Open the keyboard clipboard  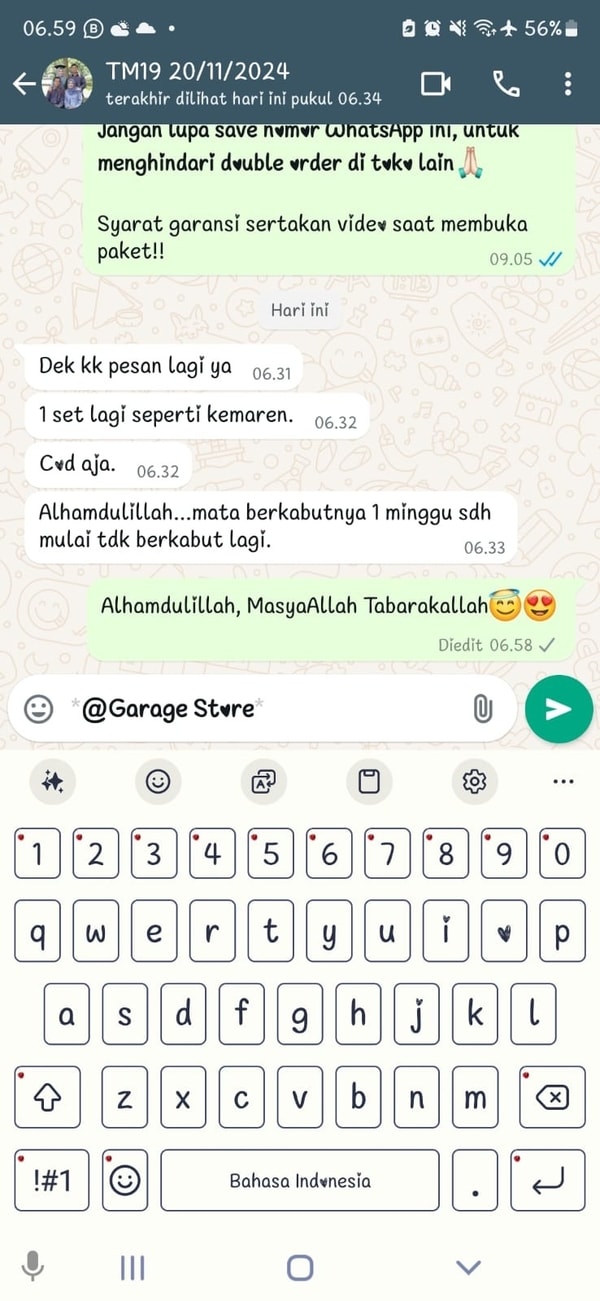369,781
